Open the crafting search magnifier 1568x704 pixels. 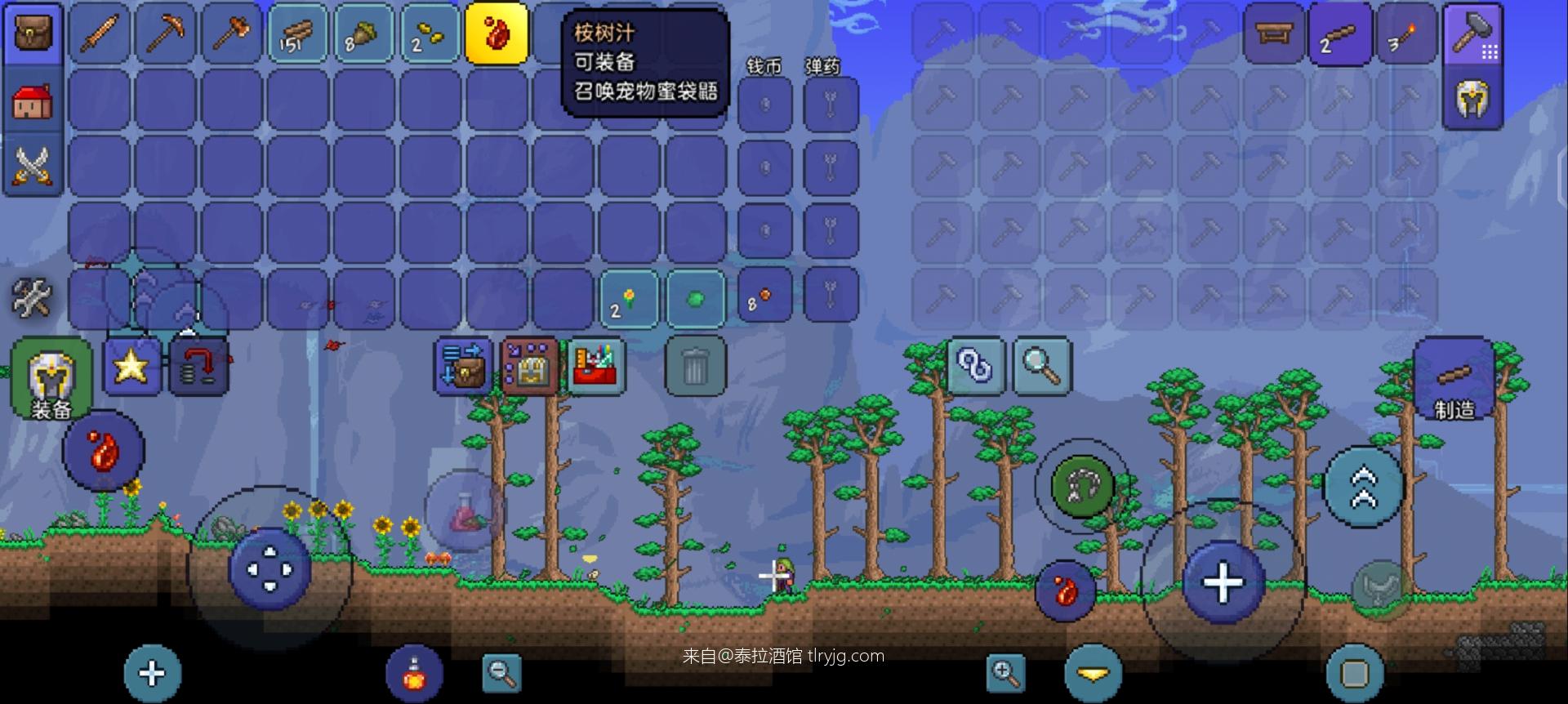[1041, 367]
